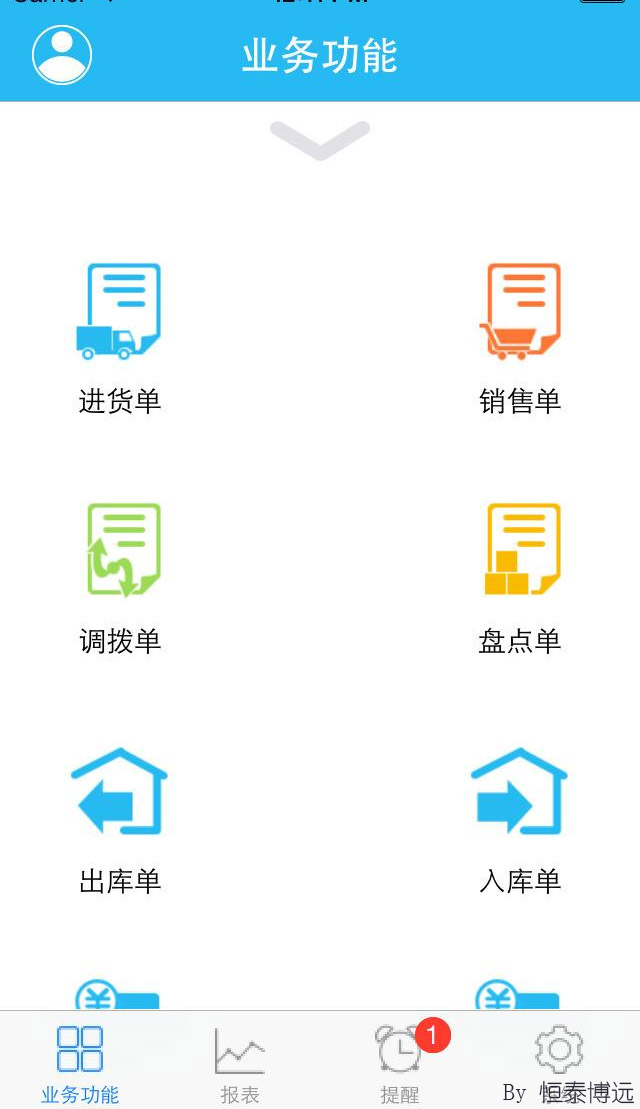Switch to the 业务功能 tab
640x1109 pixels.
(80, 1062)
